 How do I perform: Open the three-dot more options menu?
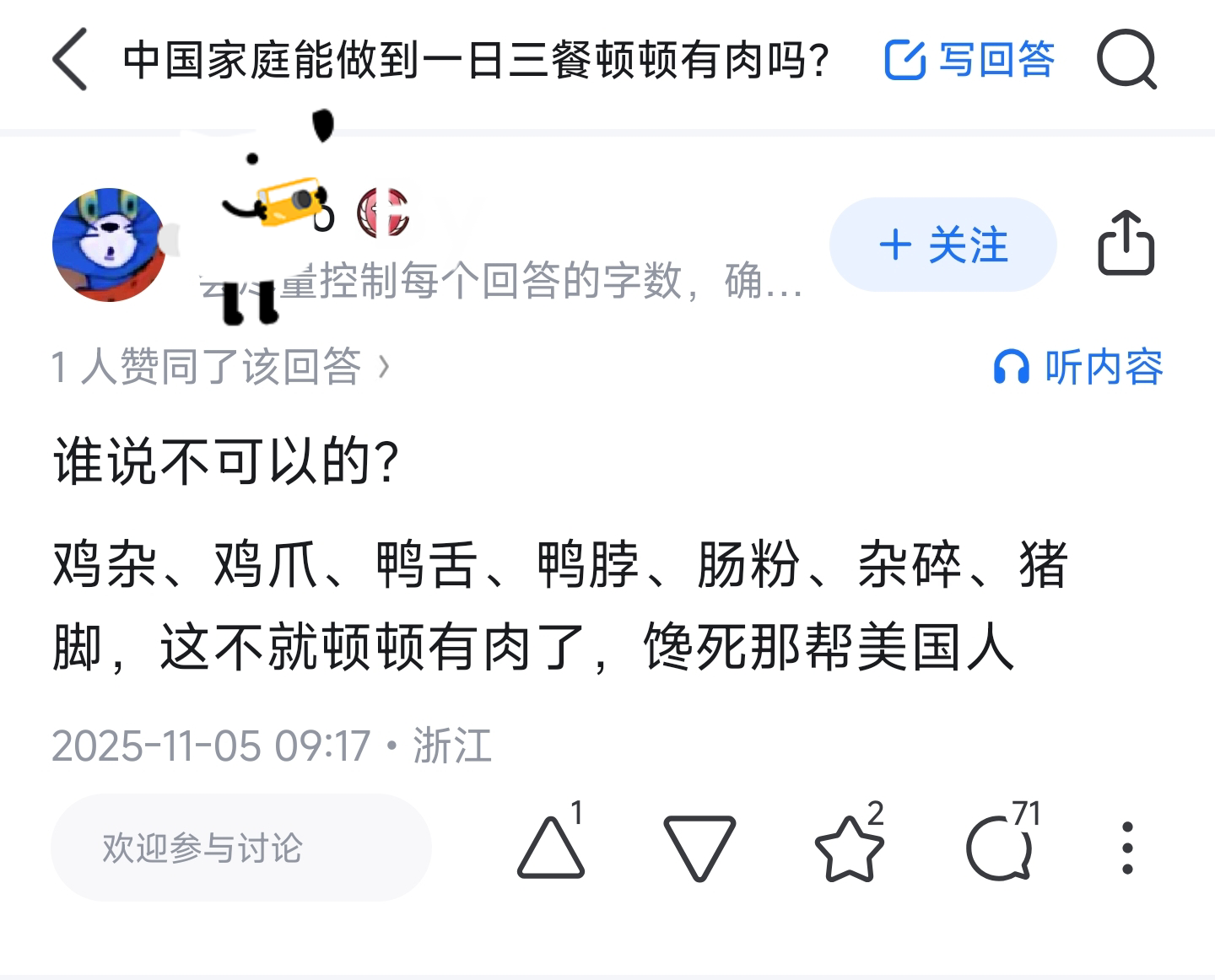pos(1127,848)
